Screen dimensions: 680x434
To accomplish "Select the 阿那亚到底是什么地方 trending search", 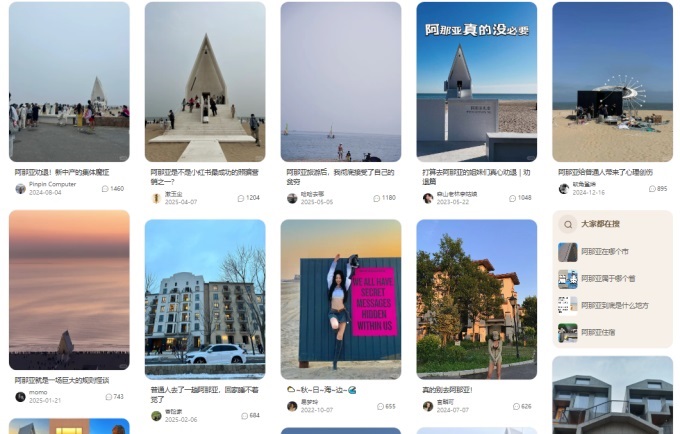I will click(x=612, y=306).
